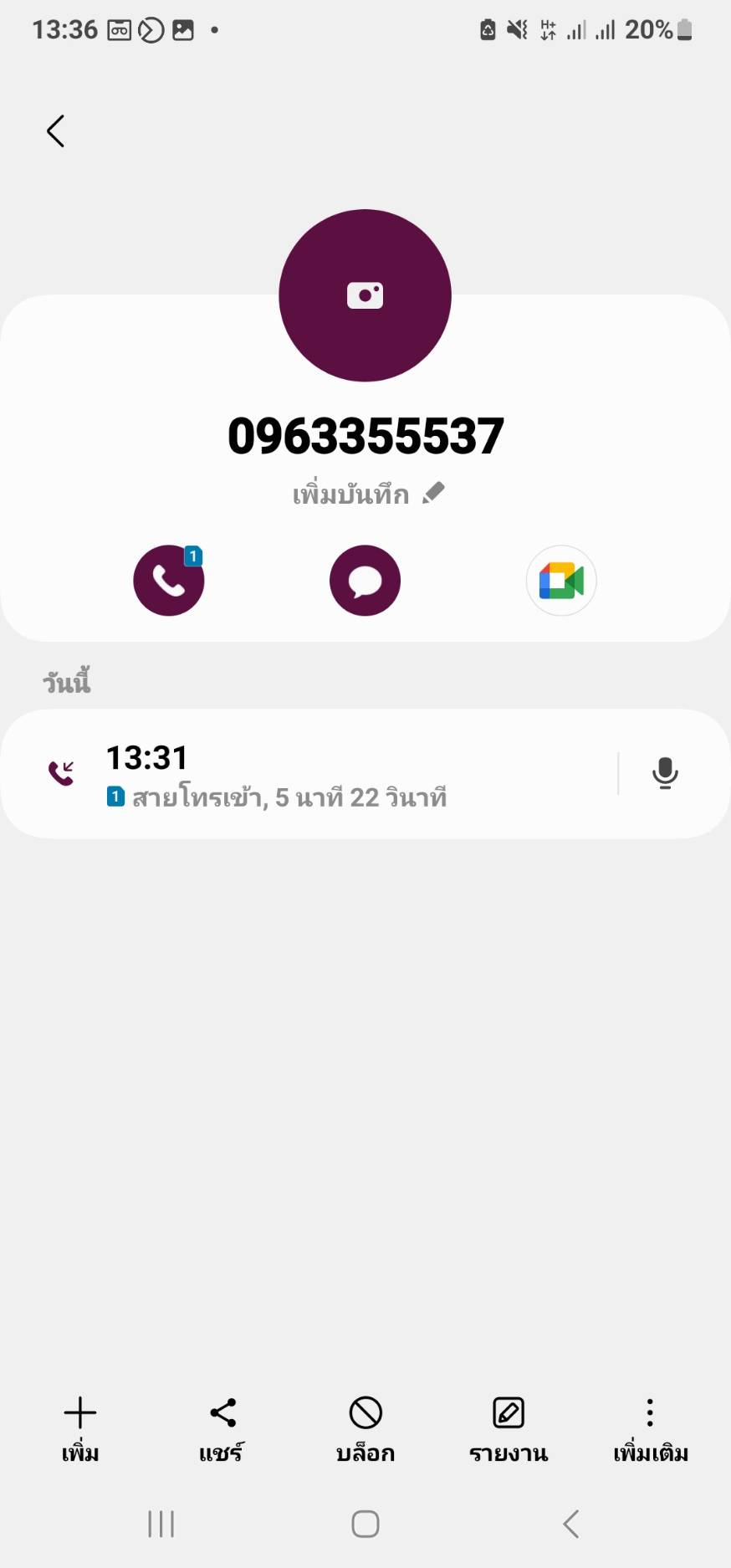Share this number with แชร์

[222, 1430]
